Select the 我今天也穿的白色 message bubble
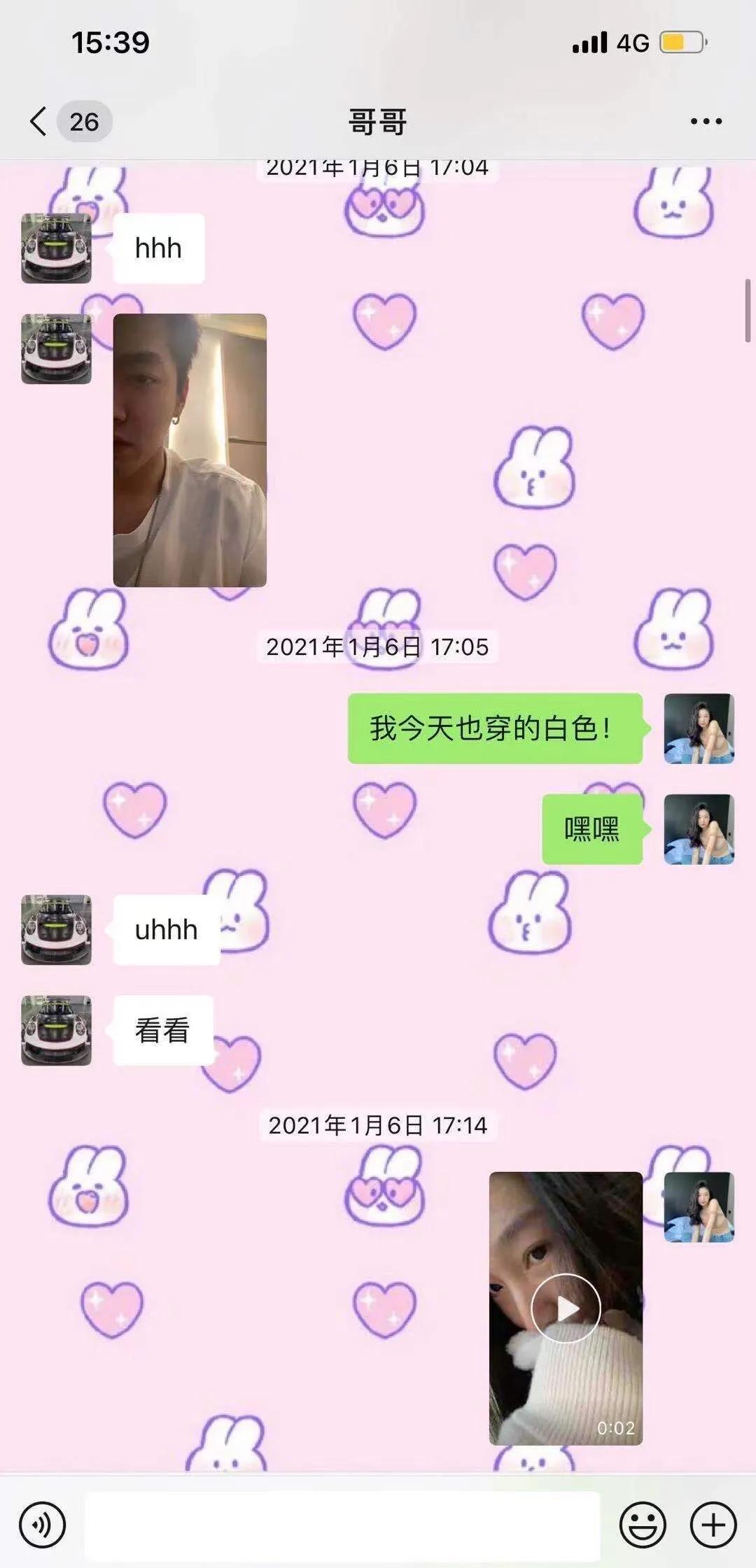The image size is (756, 1568). tap(493, 728)
